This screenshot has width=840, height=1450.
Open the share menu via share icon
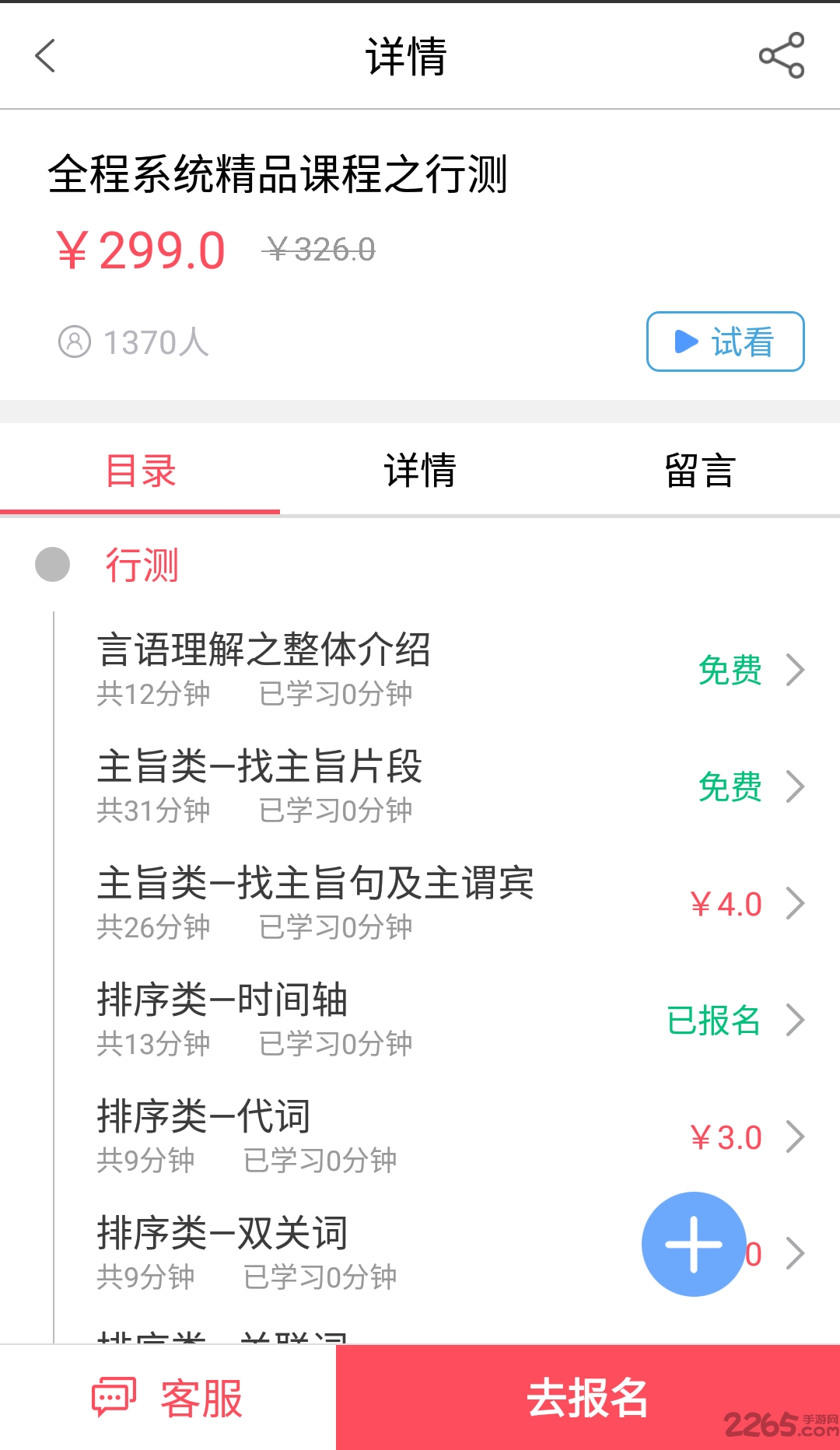pyautogui.click(x=782, y=55)
